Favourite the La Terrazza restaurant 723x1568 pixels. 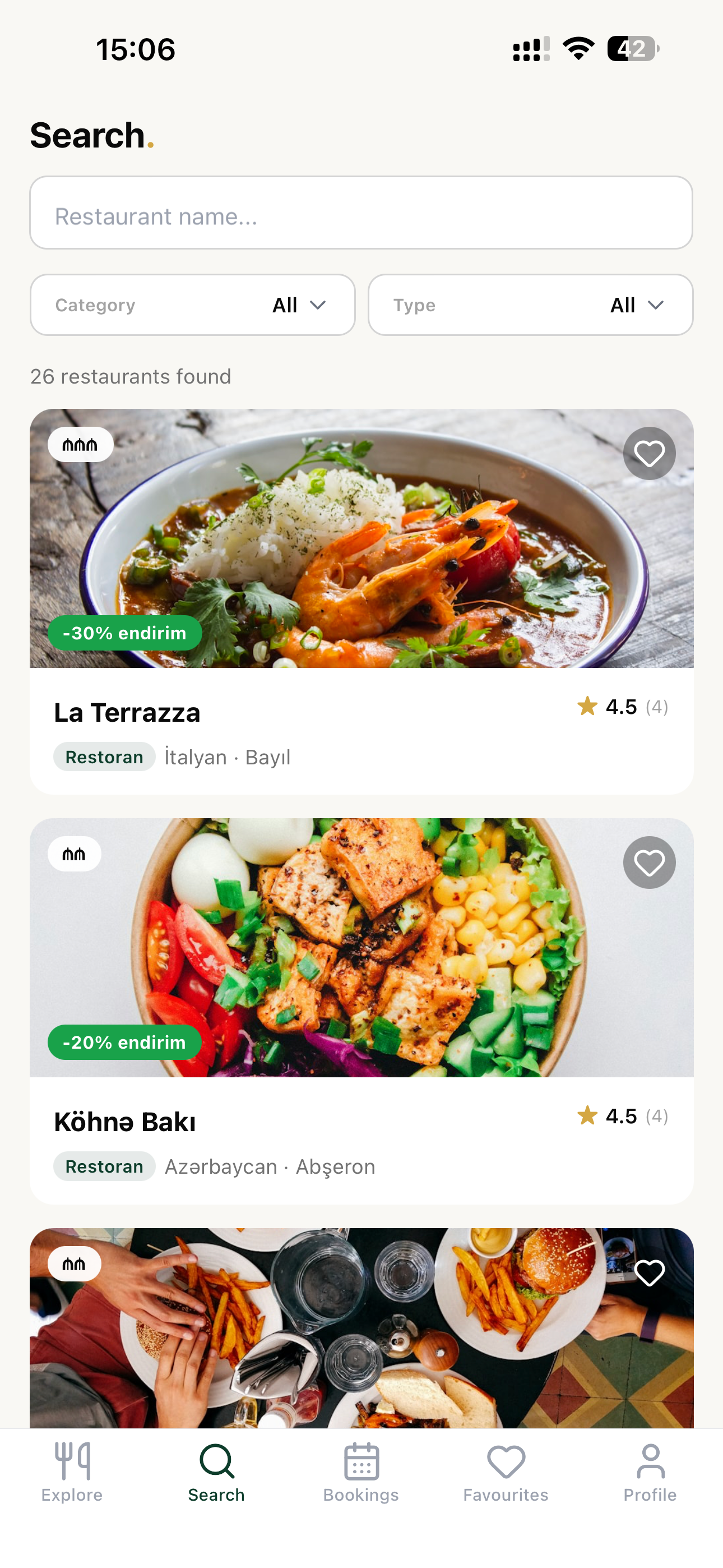pos(649,454)
